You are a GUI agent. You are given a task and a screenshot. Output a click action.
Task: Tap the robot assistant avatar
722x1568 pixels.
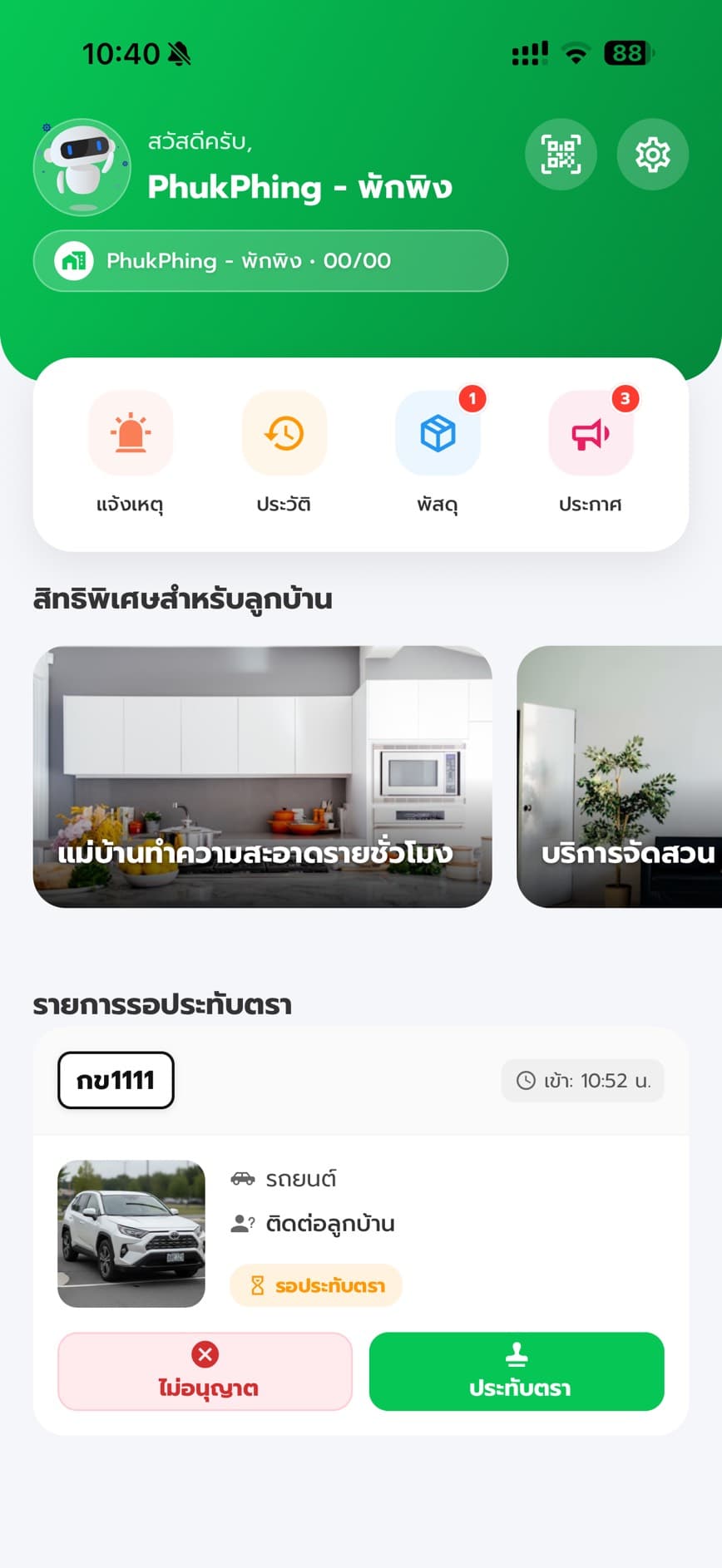tap(82, 166)
